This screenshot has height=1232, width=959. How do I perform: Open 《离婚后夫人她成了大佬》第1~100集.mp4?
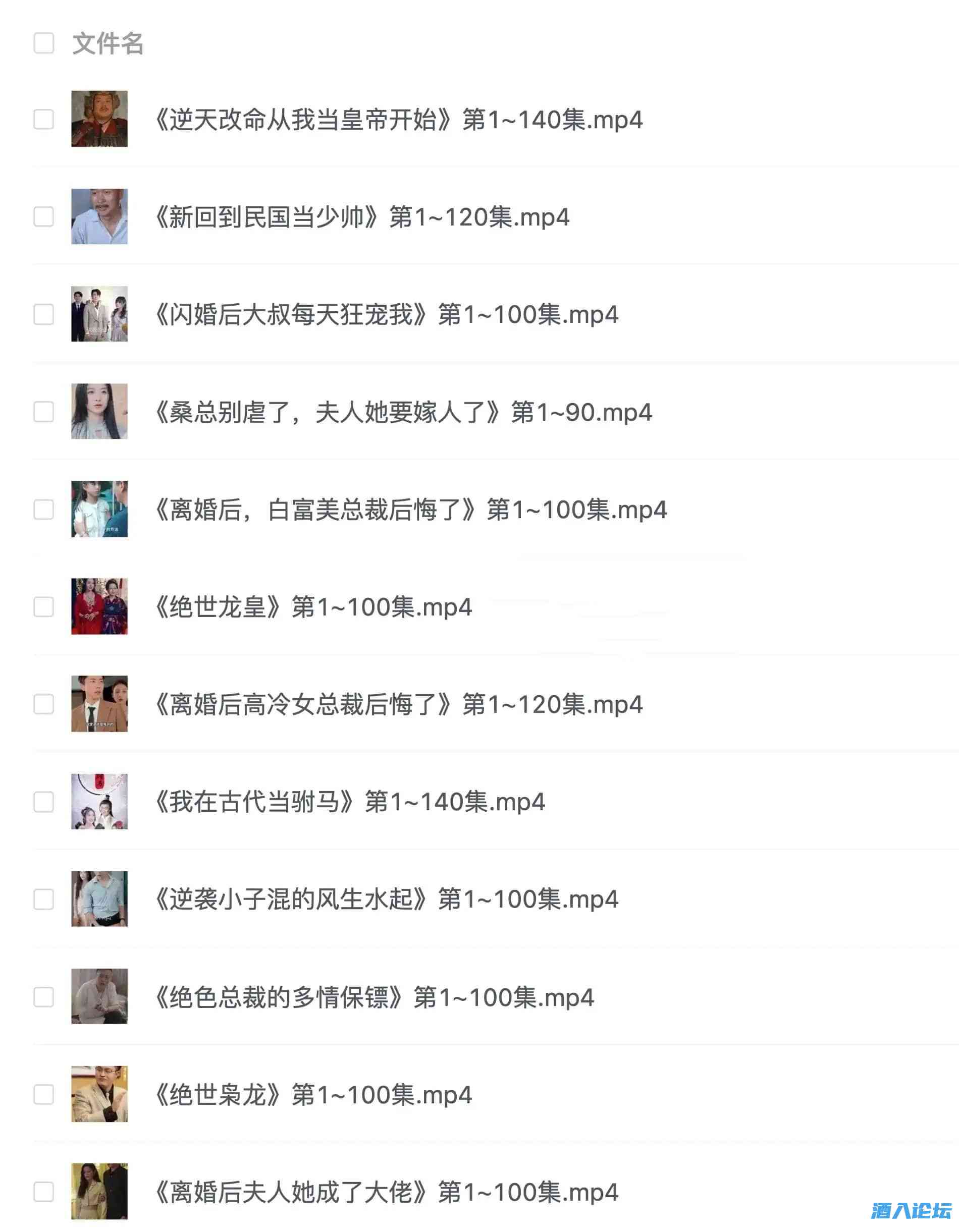click(x=386, y=1193)
